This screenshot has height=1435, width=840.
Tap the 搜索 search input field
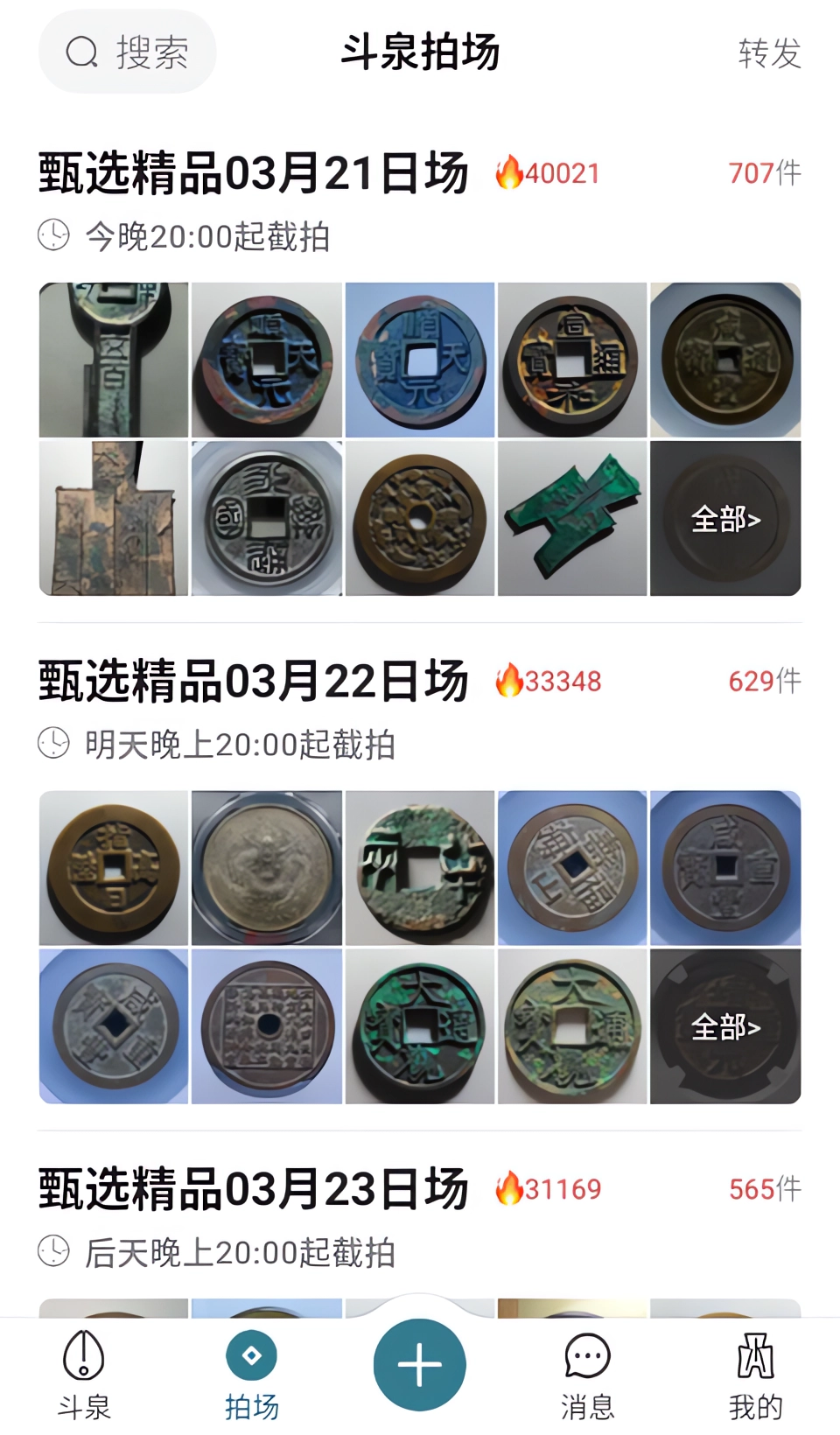[127, 52]
